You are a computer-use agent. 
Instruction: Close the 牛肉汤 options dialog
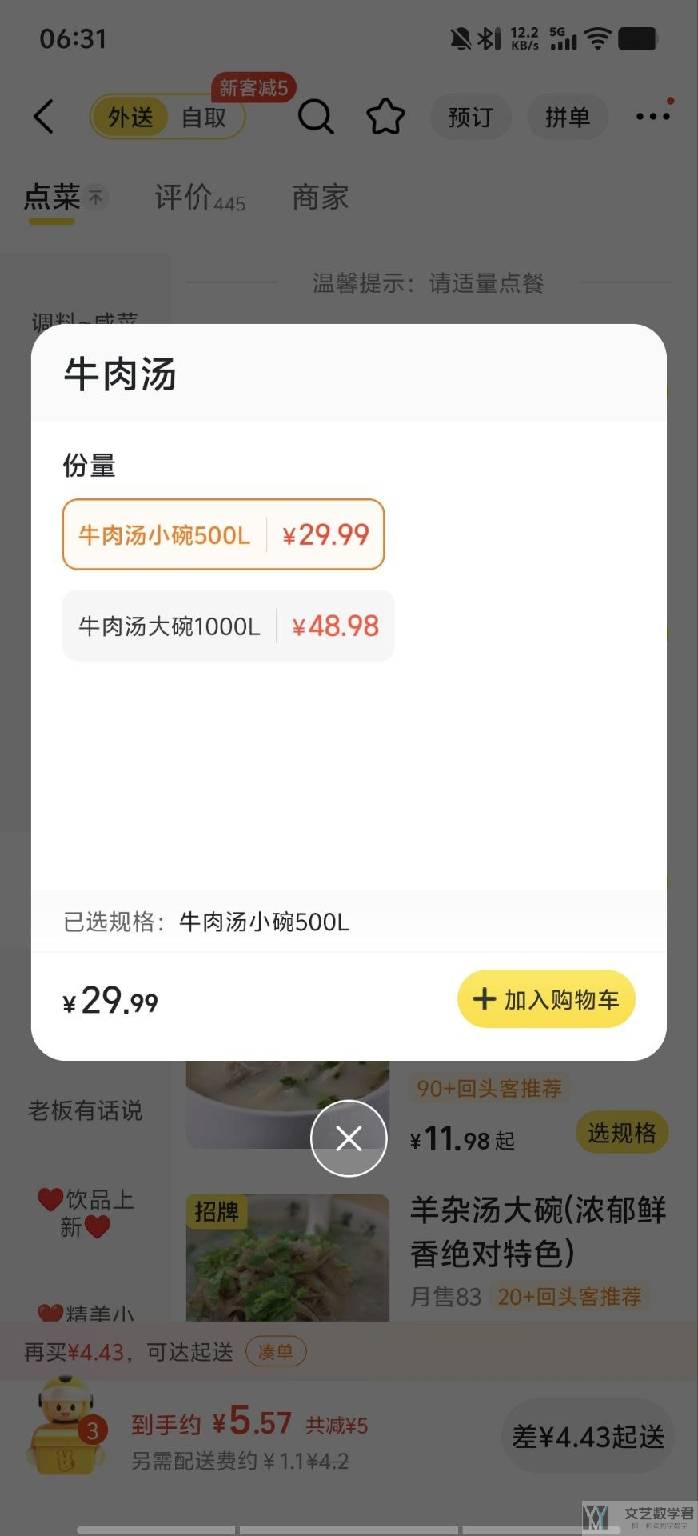pyautogui.click(x=348, y=1138)
